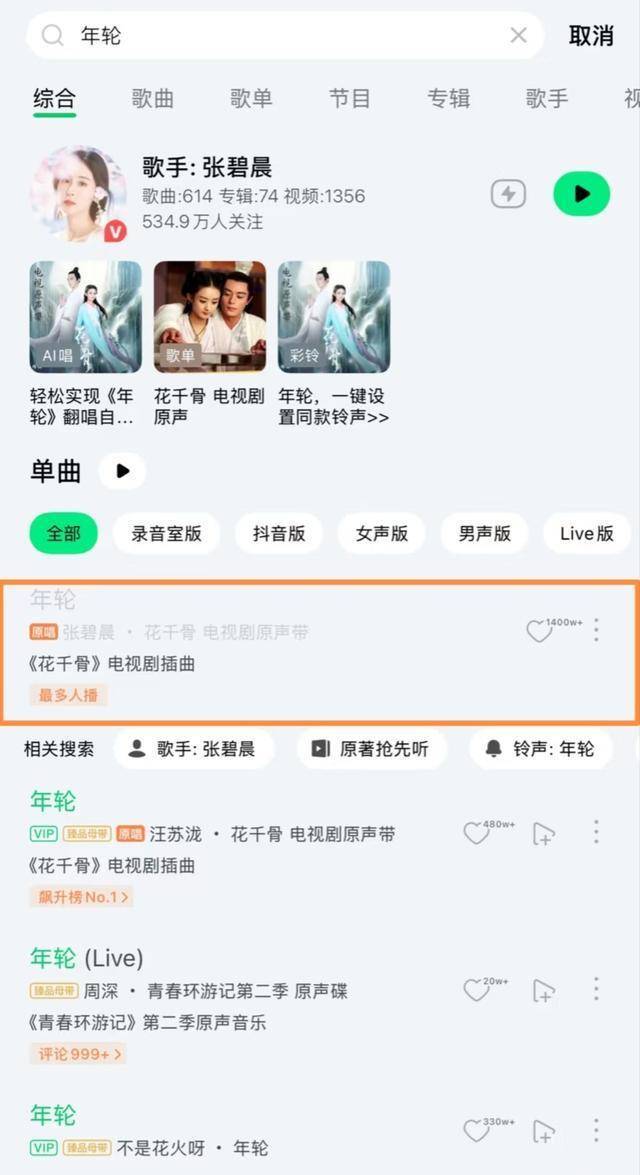
Task: Open related search 原著抢先听
Action: coord(371,749)
